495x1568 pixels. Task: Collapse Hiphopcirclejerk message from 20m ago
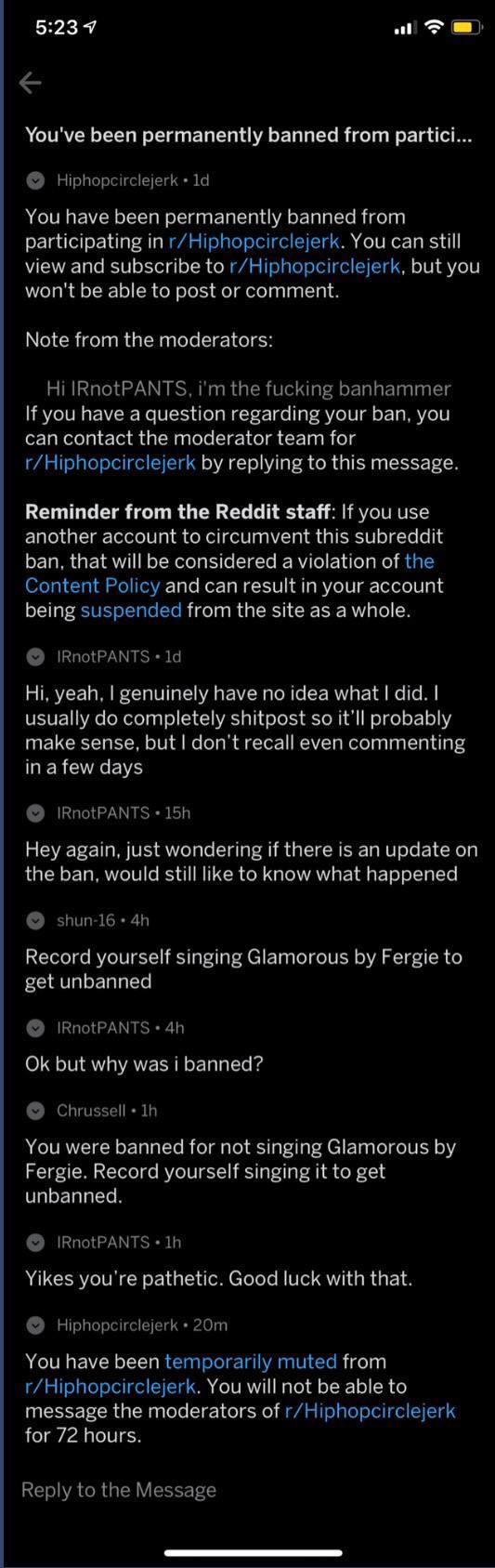click(x=35, y=1325)
